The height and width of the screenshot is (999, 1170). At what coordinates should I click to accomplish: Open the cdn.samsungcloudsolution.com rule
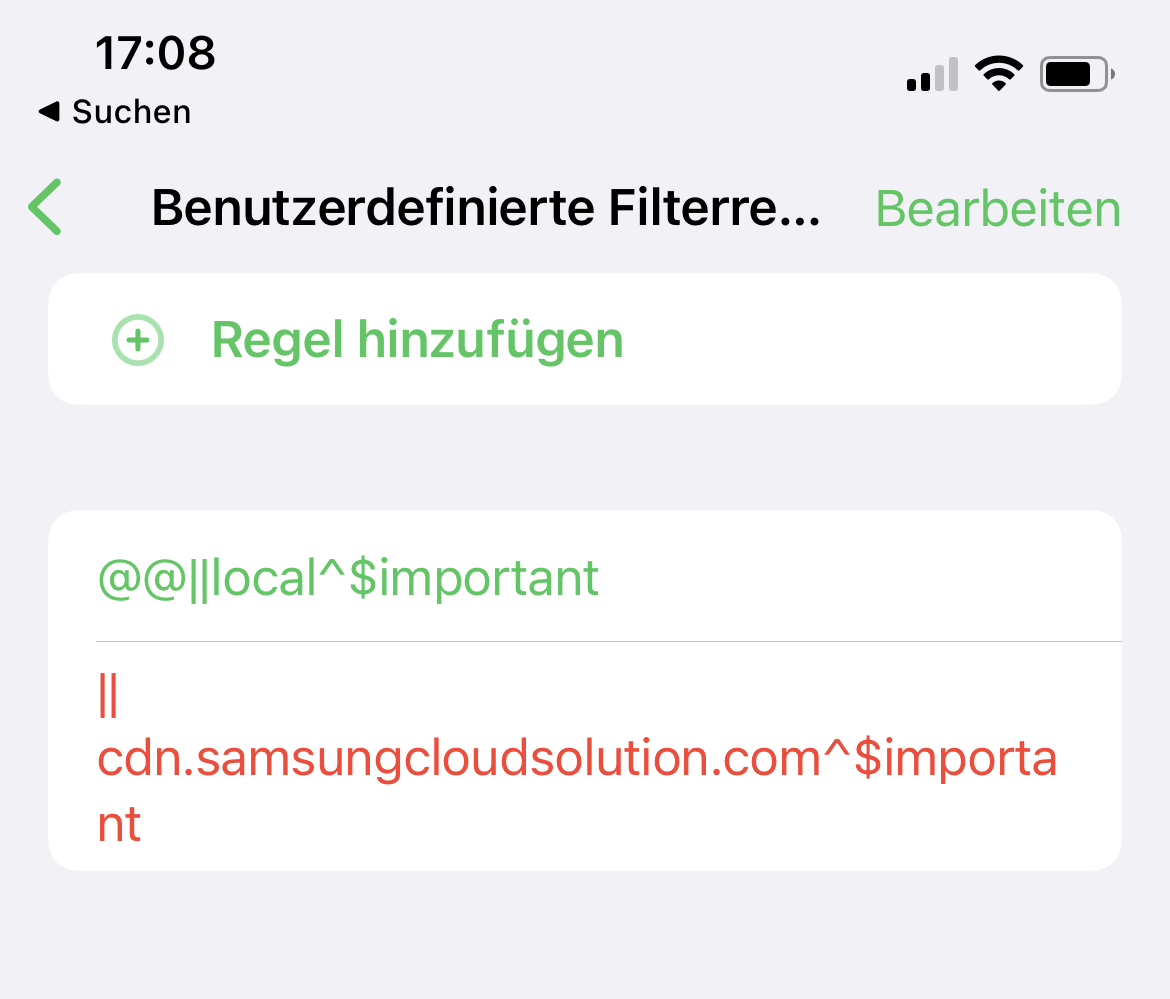576,760
